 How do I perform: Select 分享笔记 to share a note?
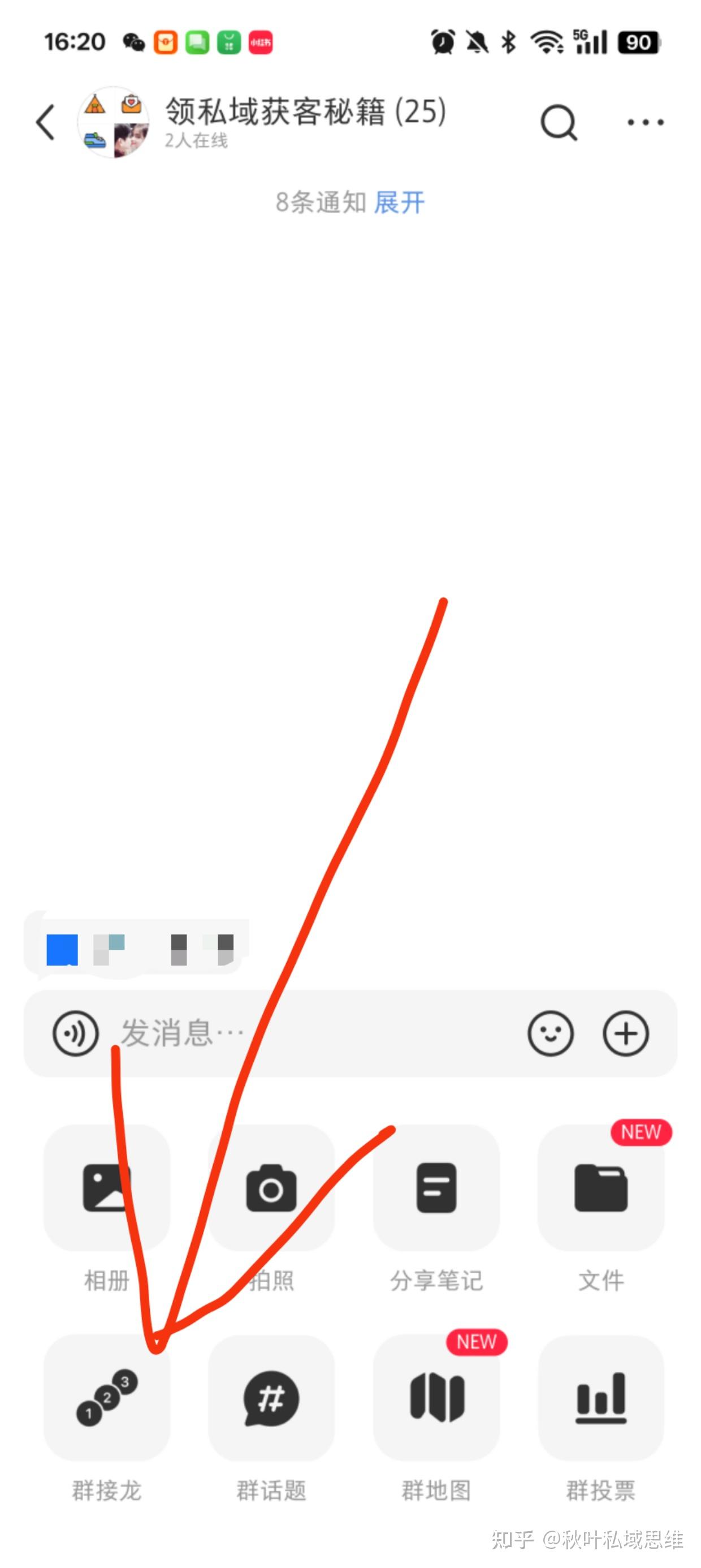pos(436,1188)
